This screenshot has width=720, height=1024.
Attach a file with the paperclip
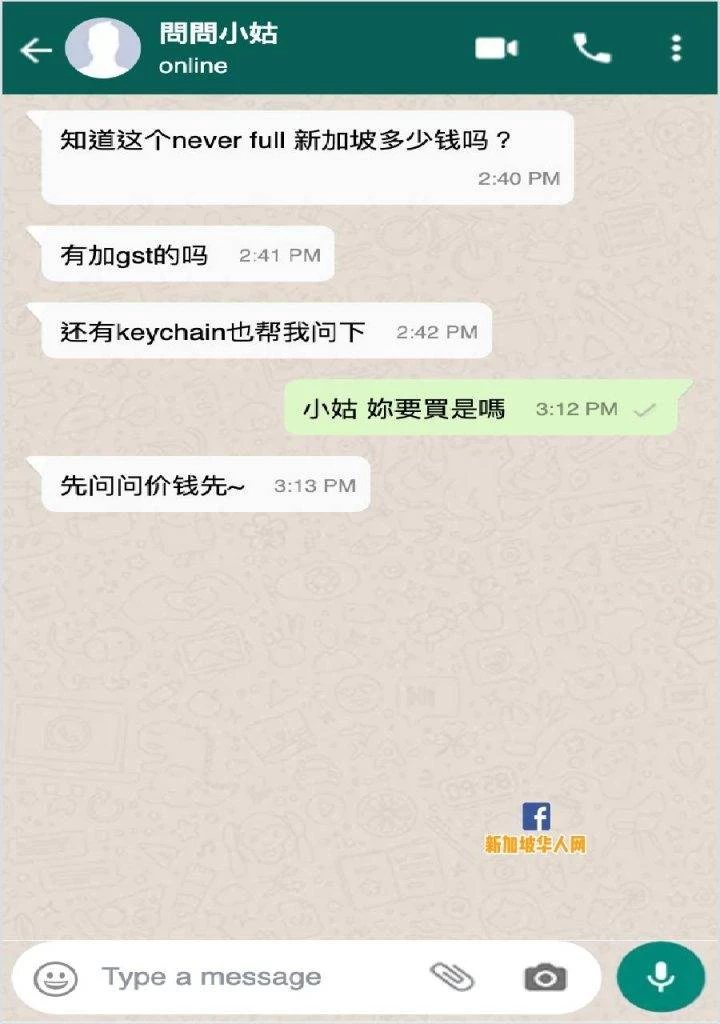451,976
